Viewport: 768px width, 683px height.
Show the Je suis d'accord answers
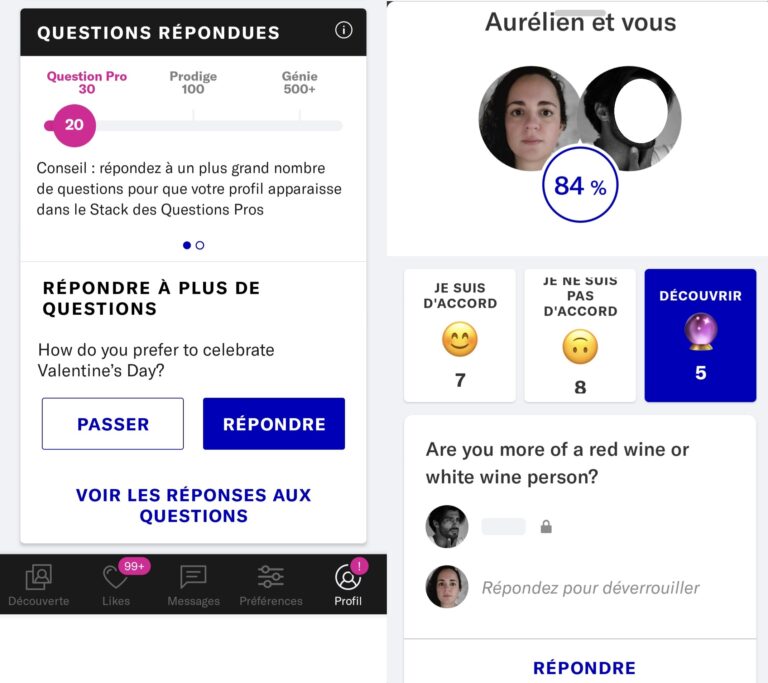pyautogui.click(x=460, y=335)
